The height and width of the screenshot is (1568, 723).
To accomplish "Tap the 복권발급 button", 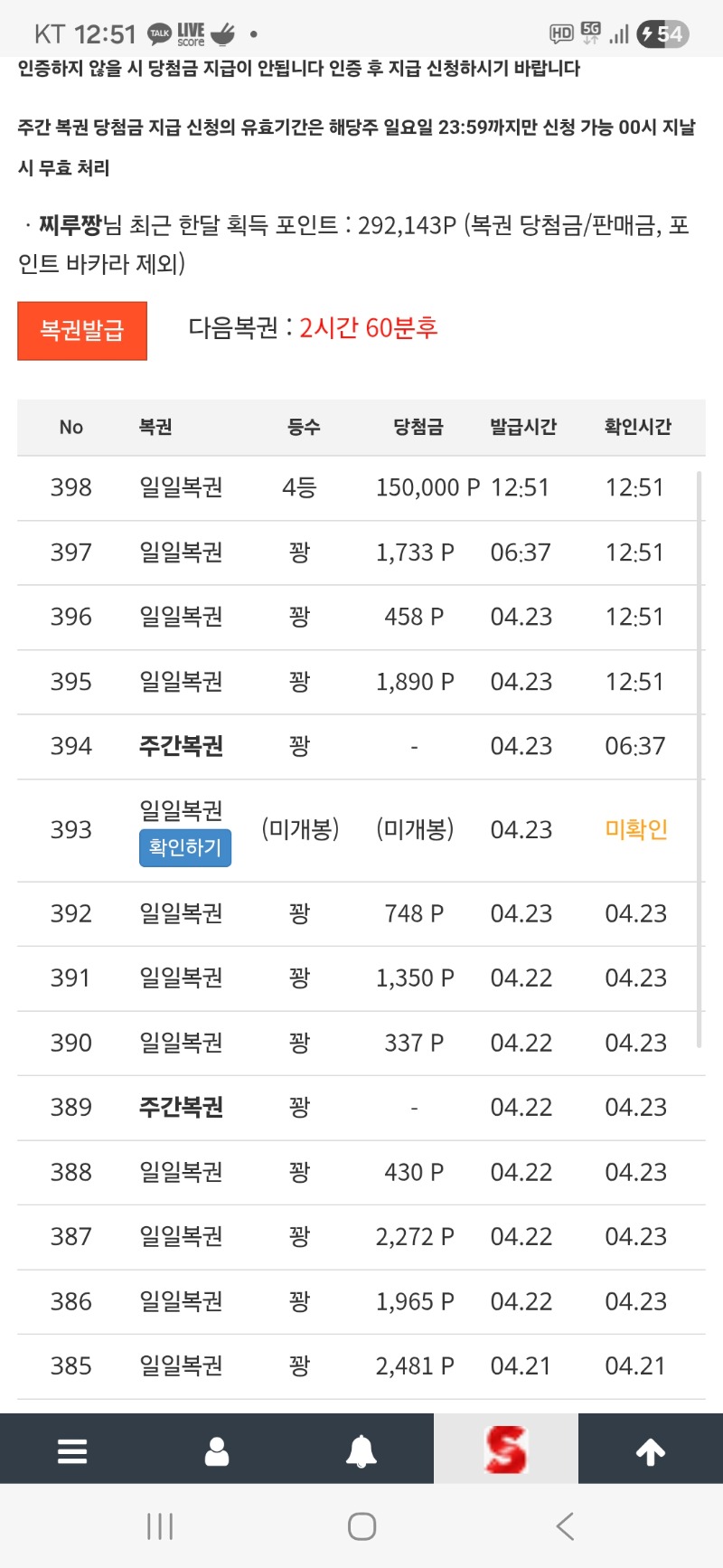I will pyautogui.click(x=81, y=331).
